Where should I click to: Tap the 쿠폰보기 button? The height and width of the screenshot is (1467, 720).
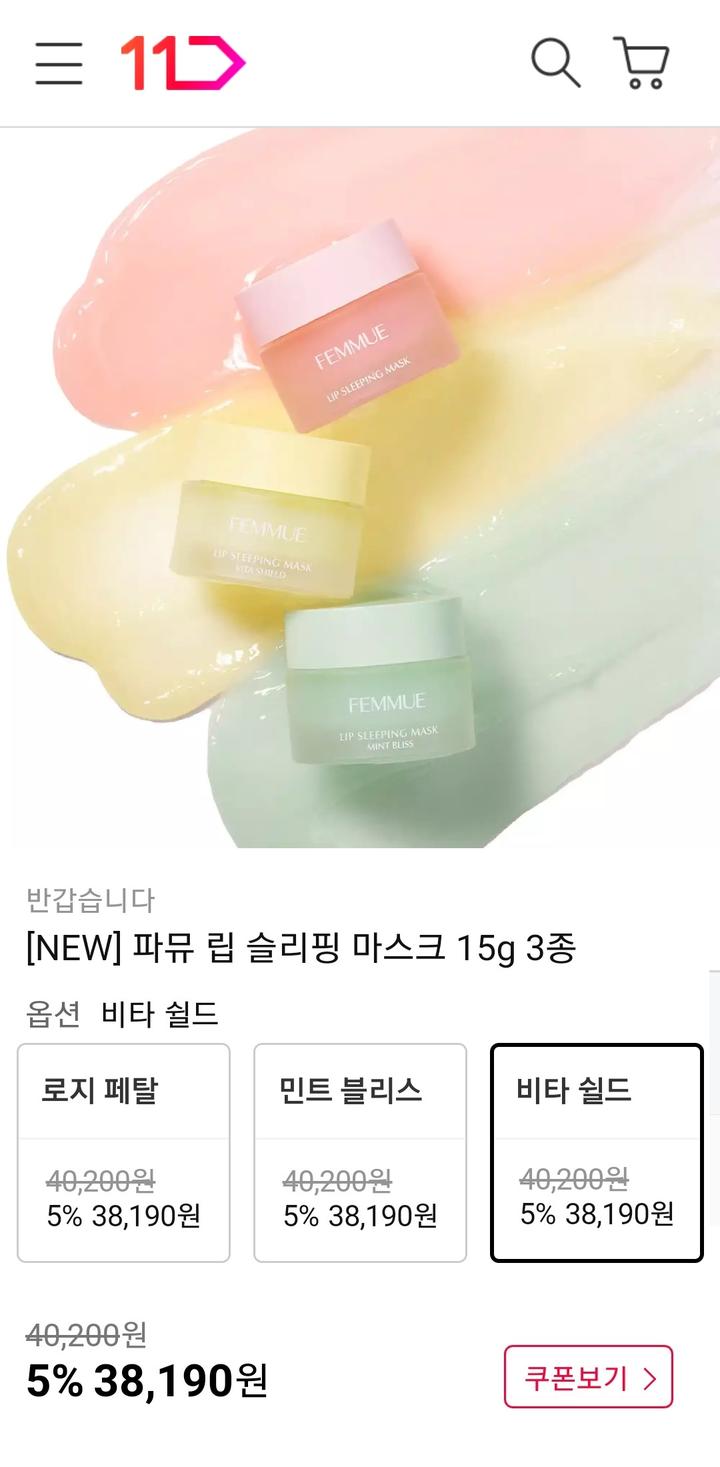pyautogui.click(x=588, y=1377)
